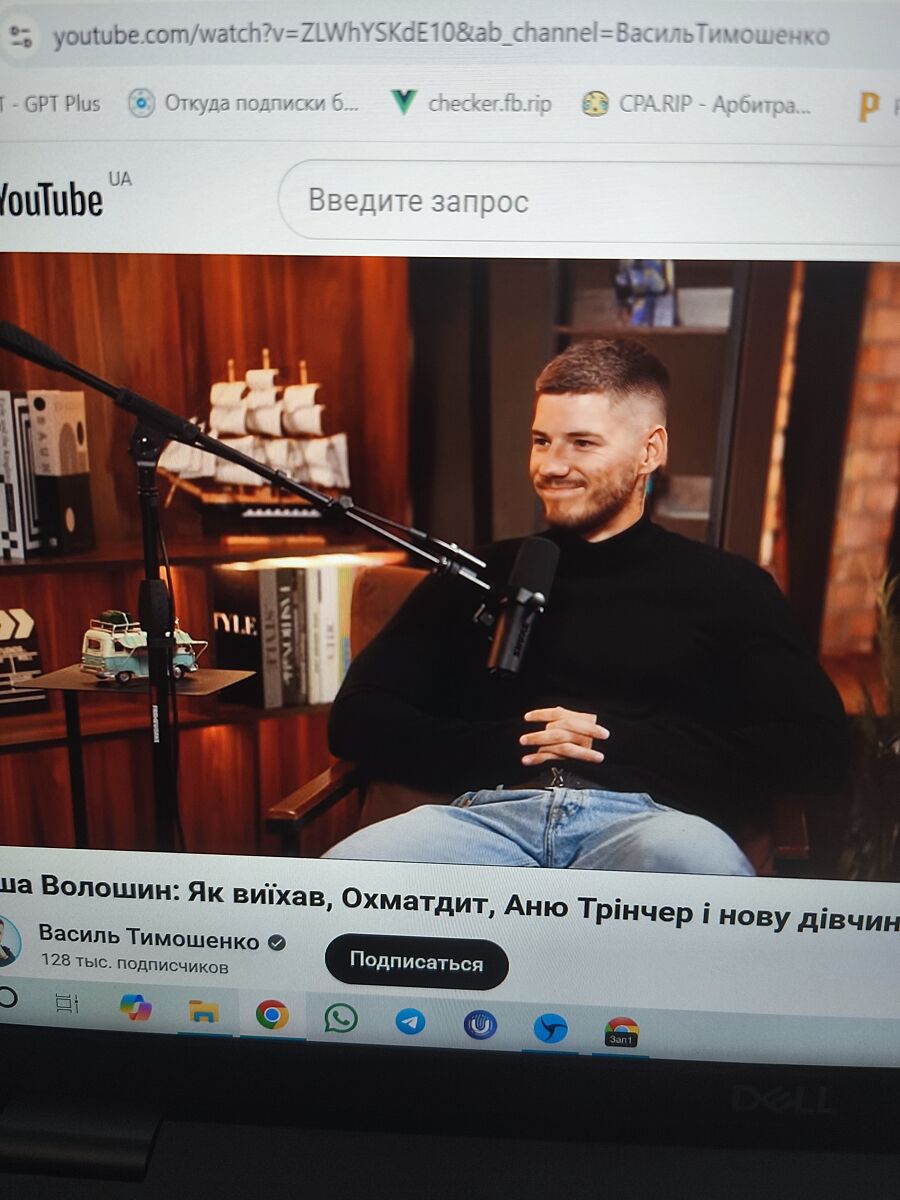The width and height of the screenshot is (900, 1200).
Task: Go to YouTube home via the logo
Action: (x=52, y=199)
